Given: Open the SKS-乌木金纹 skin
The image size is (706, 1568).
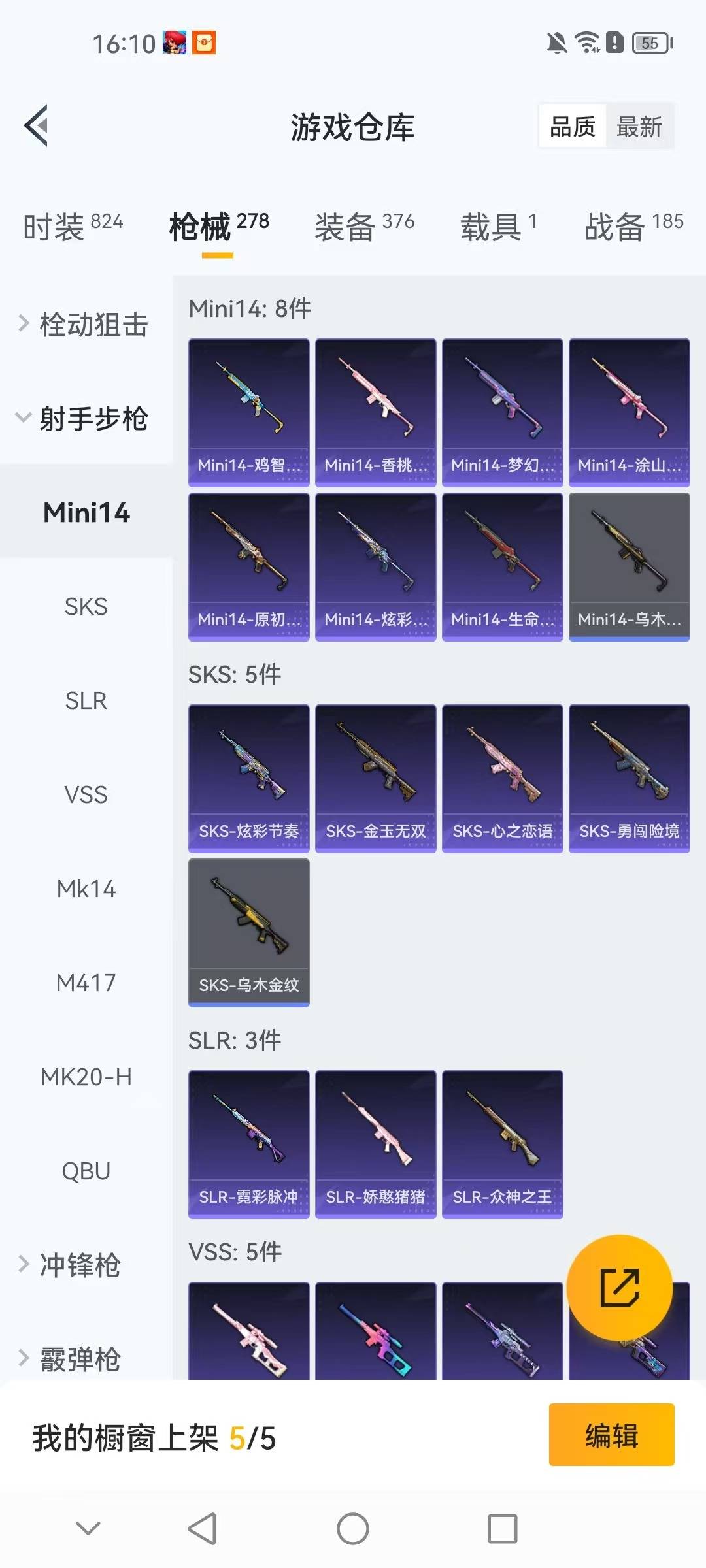Looking at the screenshot, I should (x=248, y=932).
